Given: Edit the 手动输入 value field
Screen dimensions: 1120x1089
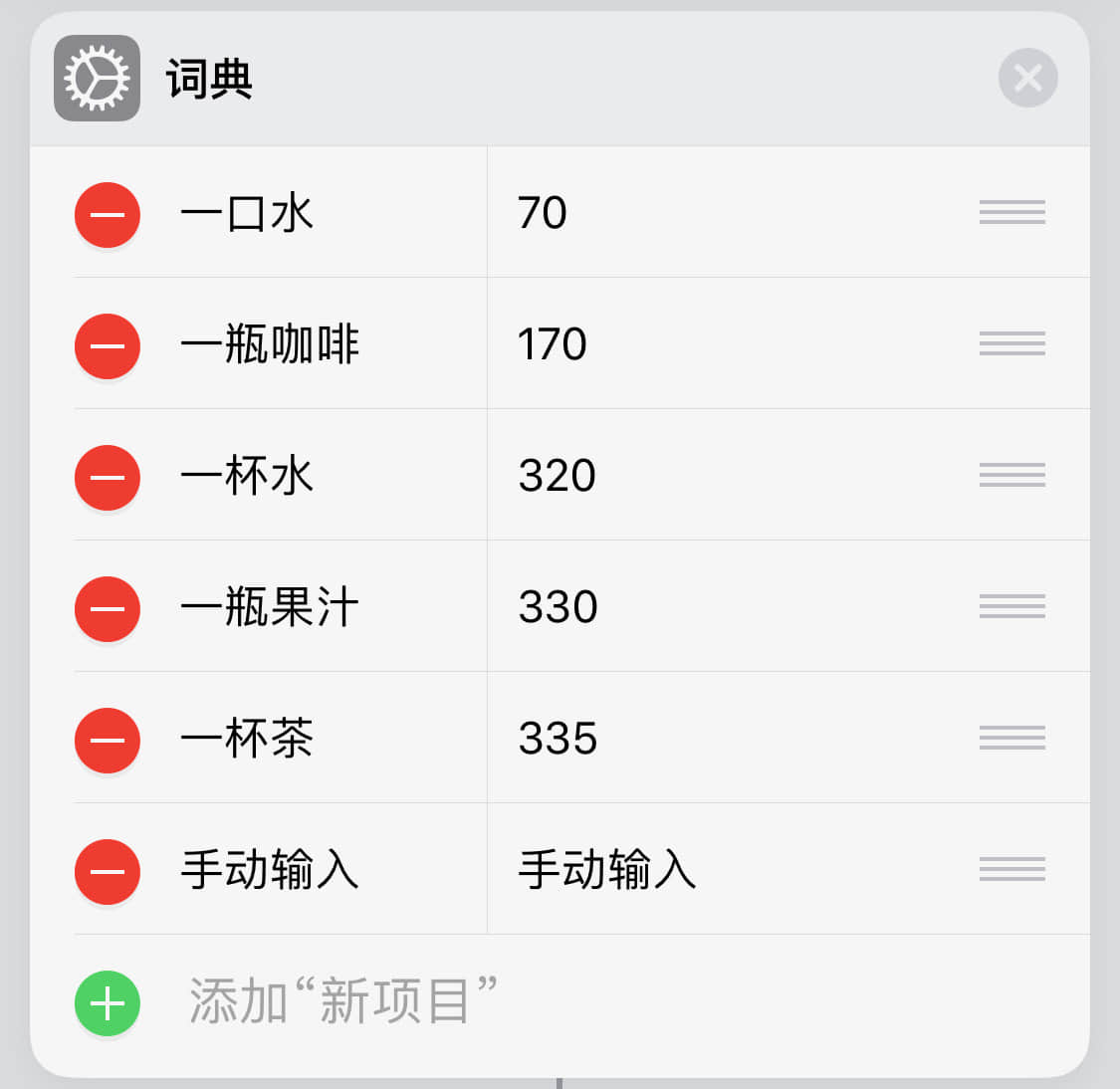Looking at the screenshot, I should 606,870.
